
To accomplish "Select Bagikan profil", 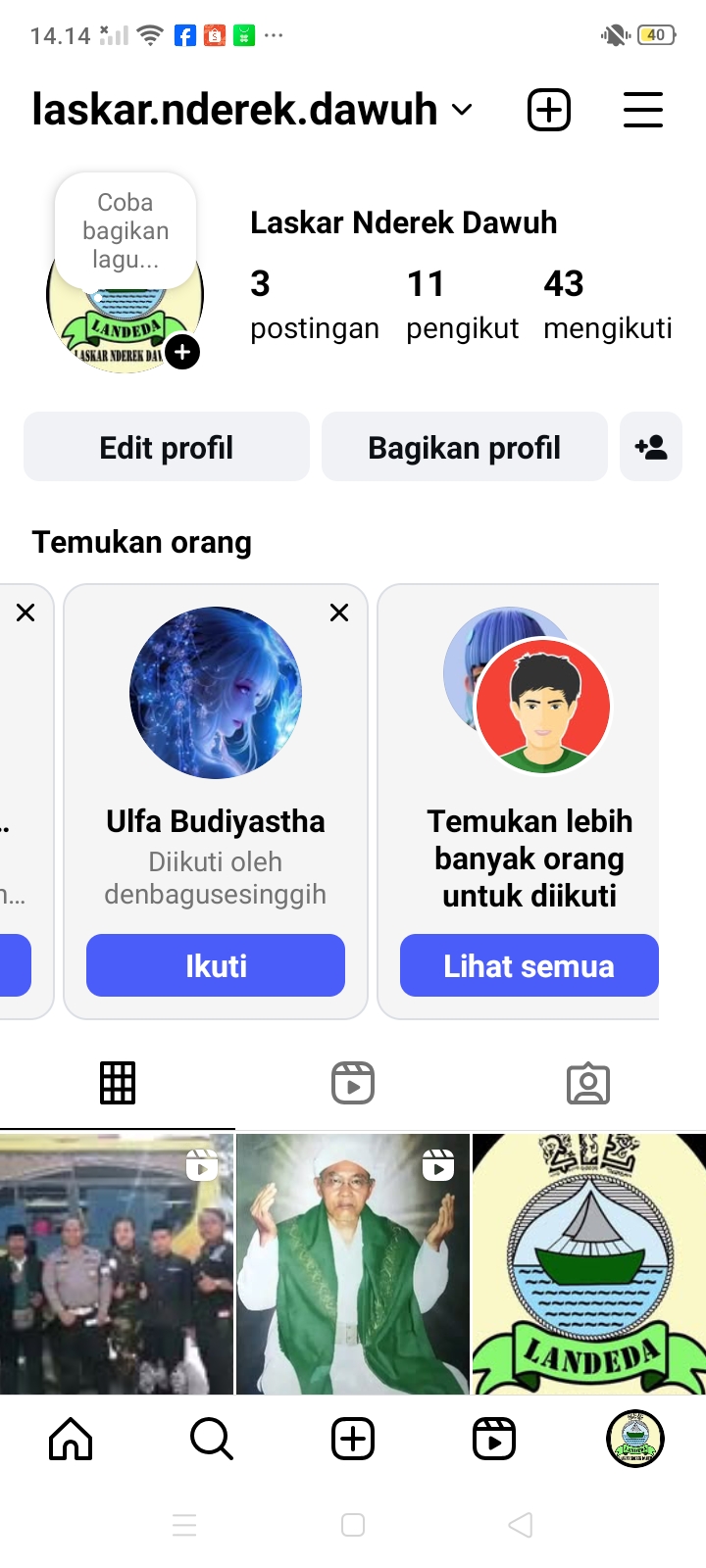I will [x=464, y=448].
